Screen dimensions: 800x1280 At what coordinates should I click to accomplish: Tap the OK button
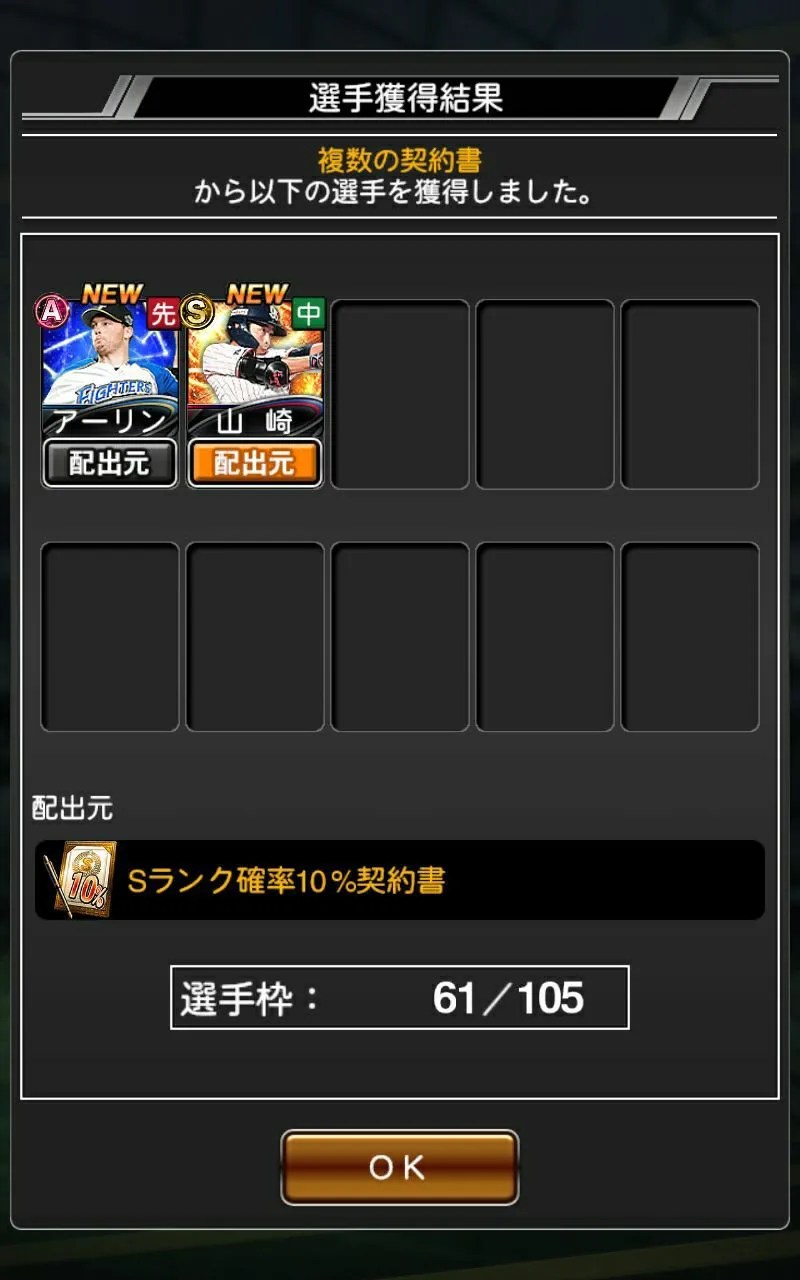[x=399, y=1167]
